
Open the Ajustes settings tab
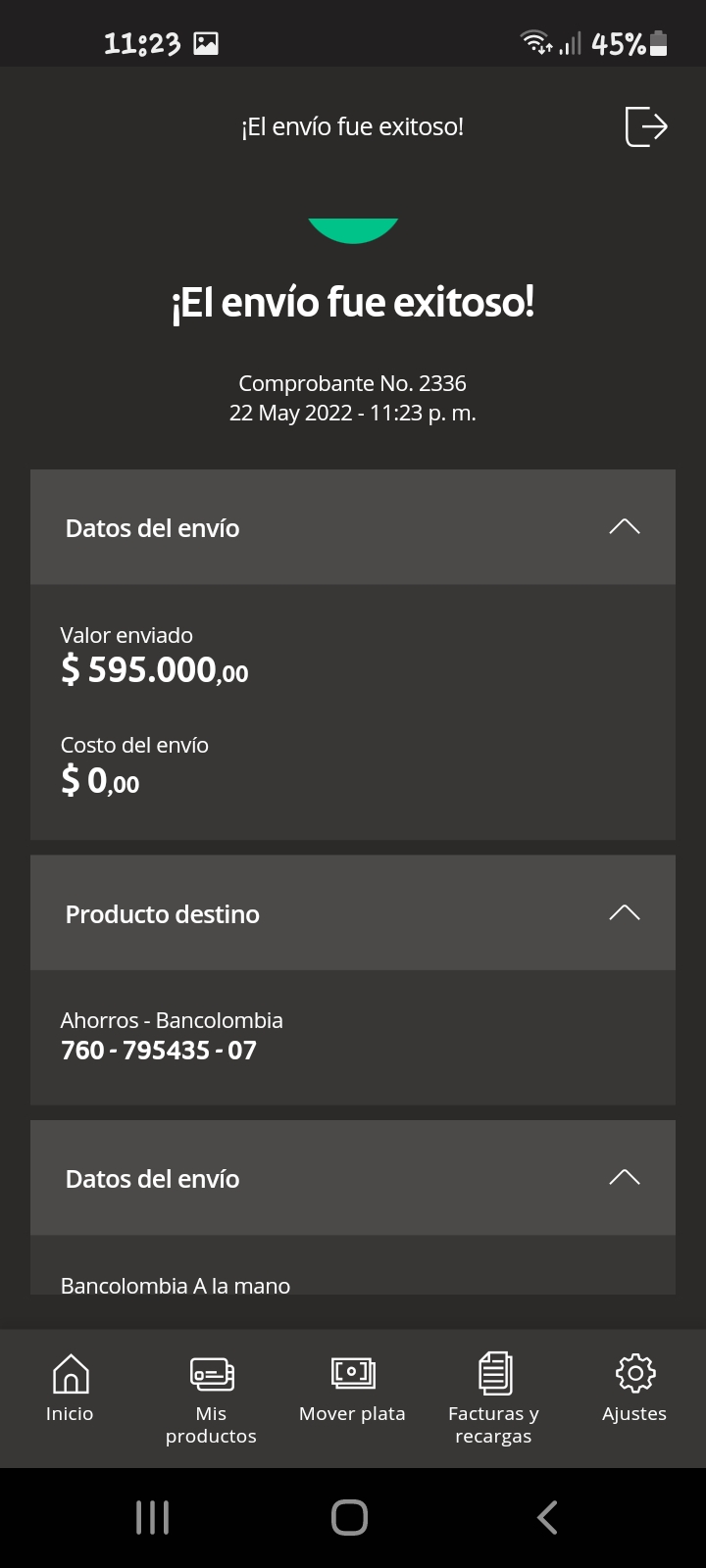click(634, 1389)
